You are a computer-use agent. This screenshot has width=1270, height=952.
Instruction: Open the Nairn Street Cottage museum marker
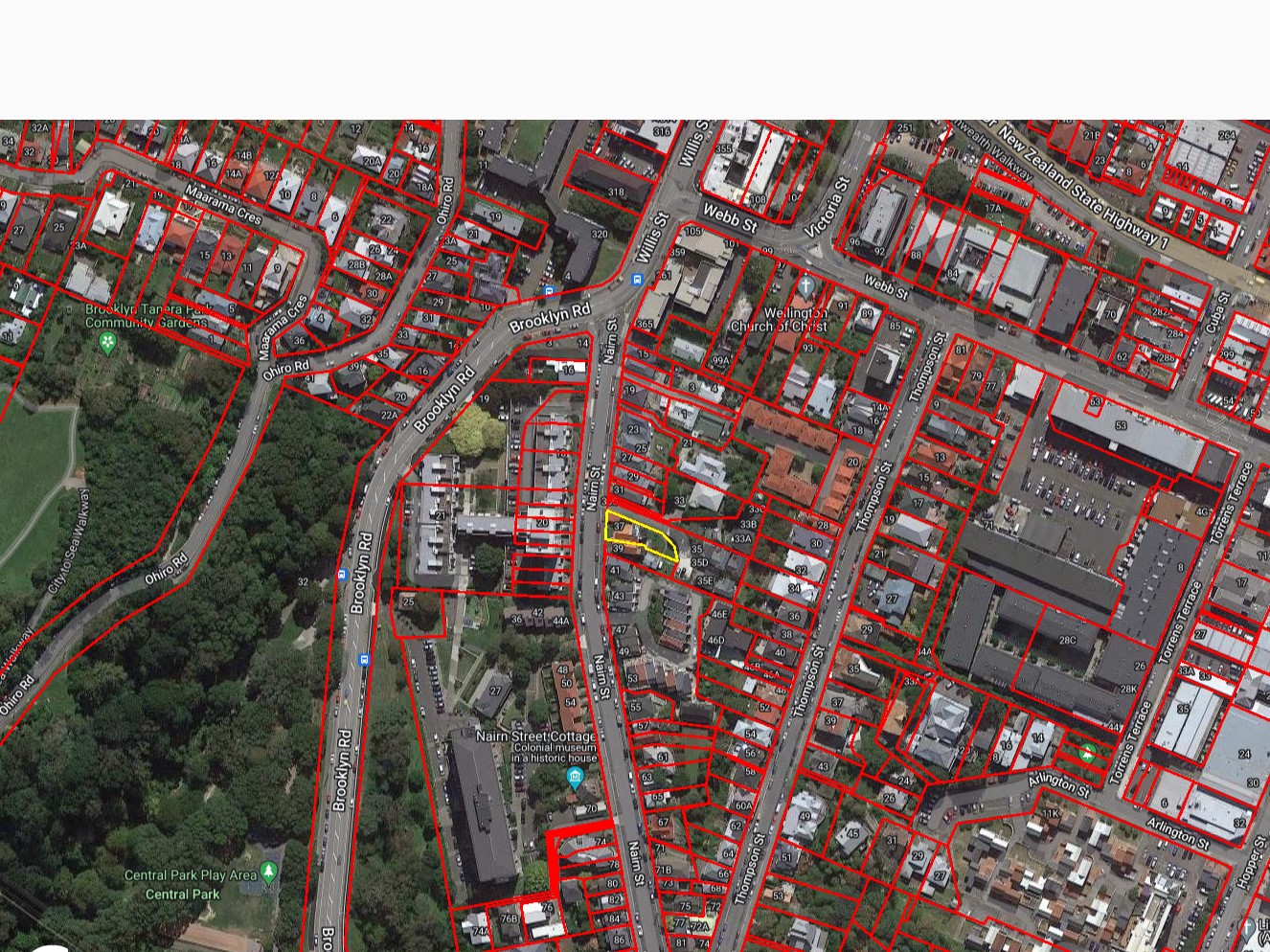(x=575, y=777)
